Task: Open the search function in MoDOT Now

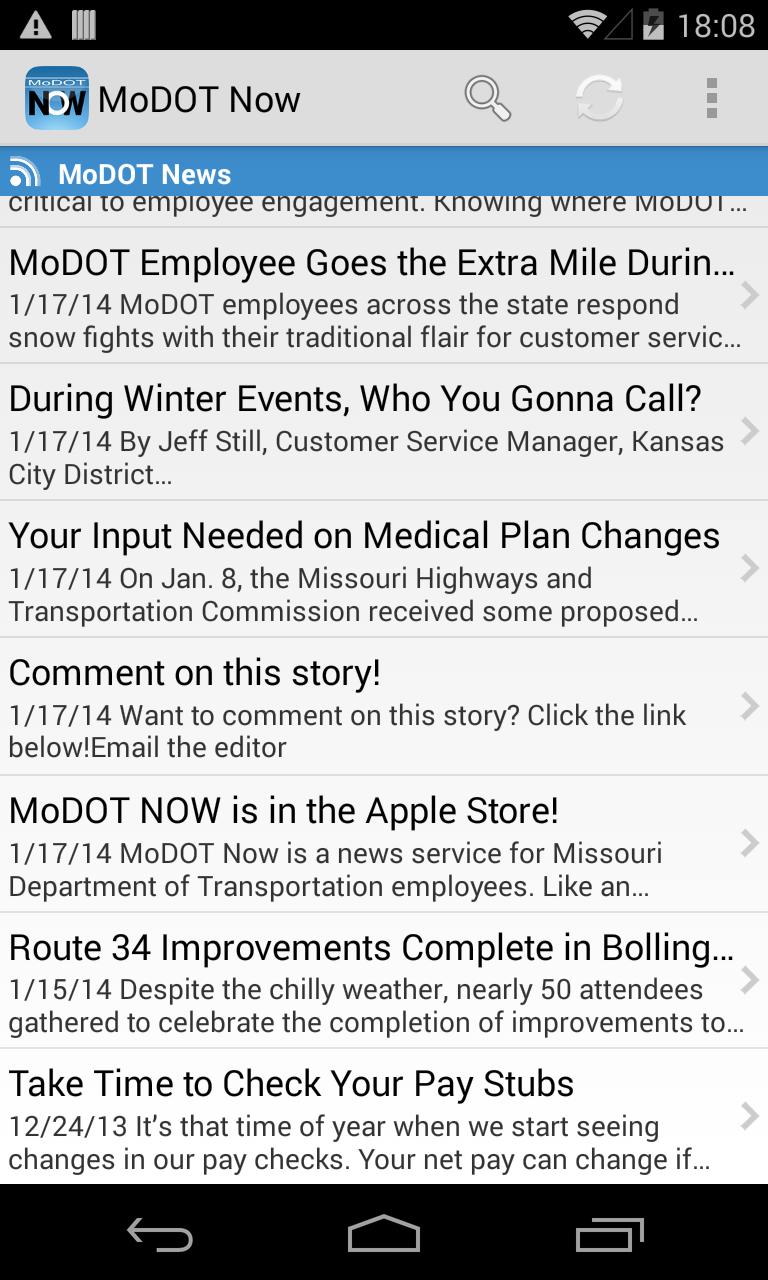Action: [x=489, y=97]
